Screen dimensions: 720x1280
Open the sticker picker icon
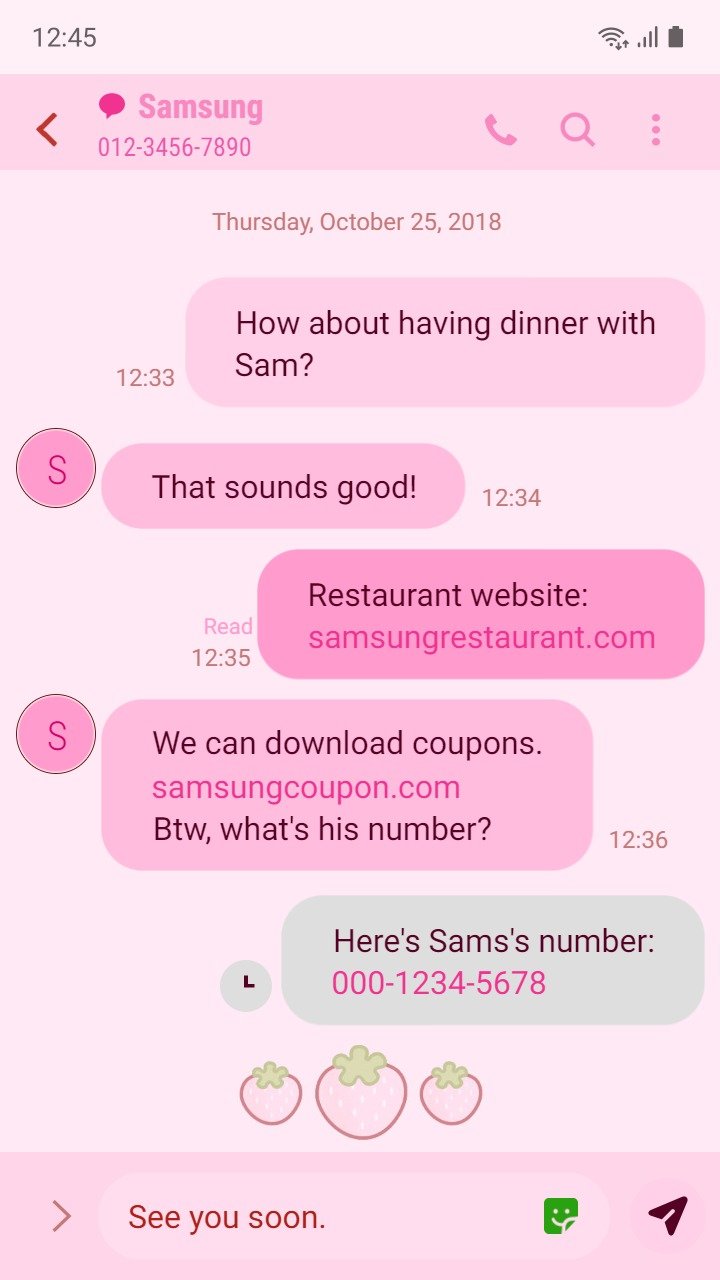pyautogui.click(x=562, y=1216)
